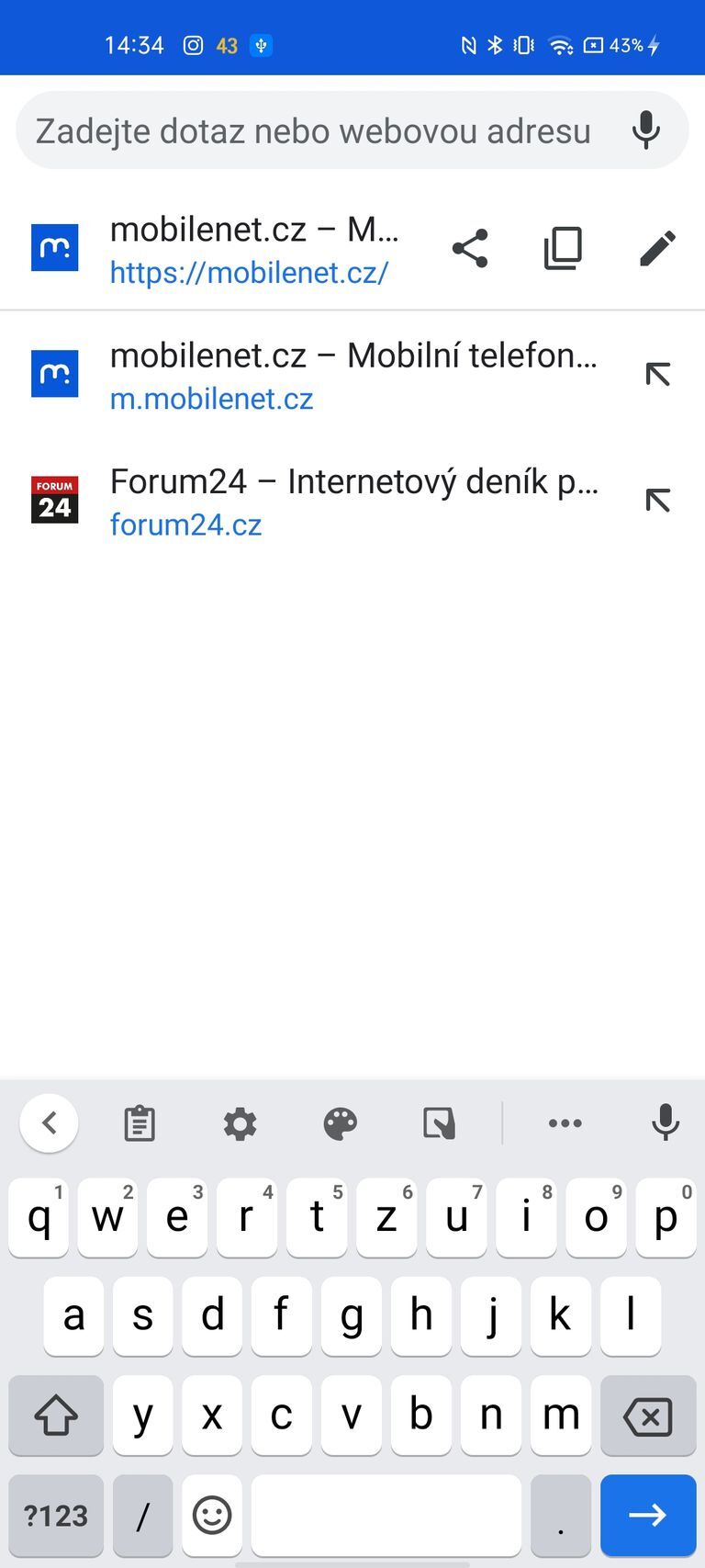Image resolution: width=705 pixels, height=1568 pixels.
Task: Copy the https://mobilenet.cz/ URL
Action: pyautogui.click(x=563, y=249)
